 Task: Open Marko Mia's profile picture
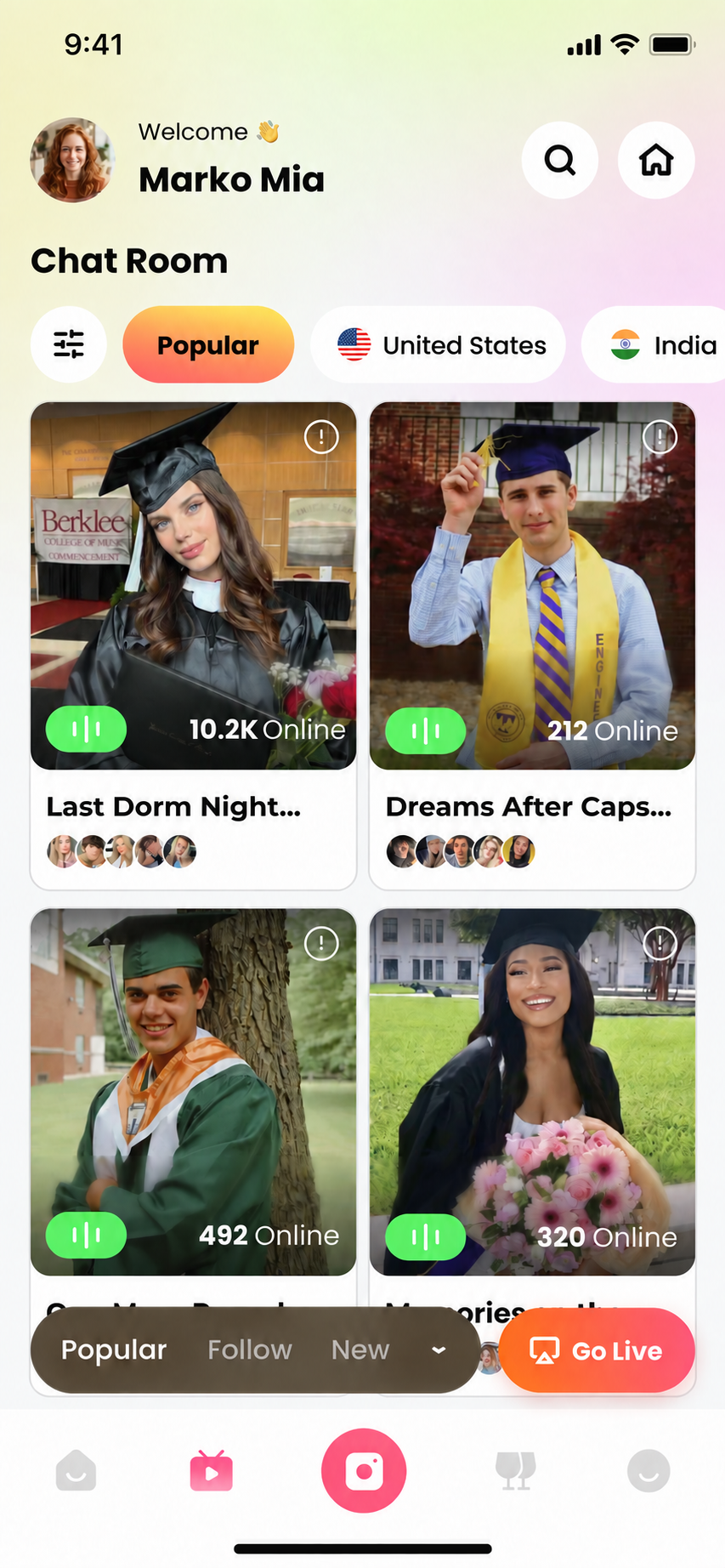pyautogui.click(x=72, y=160)
